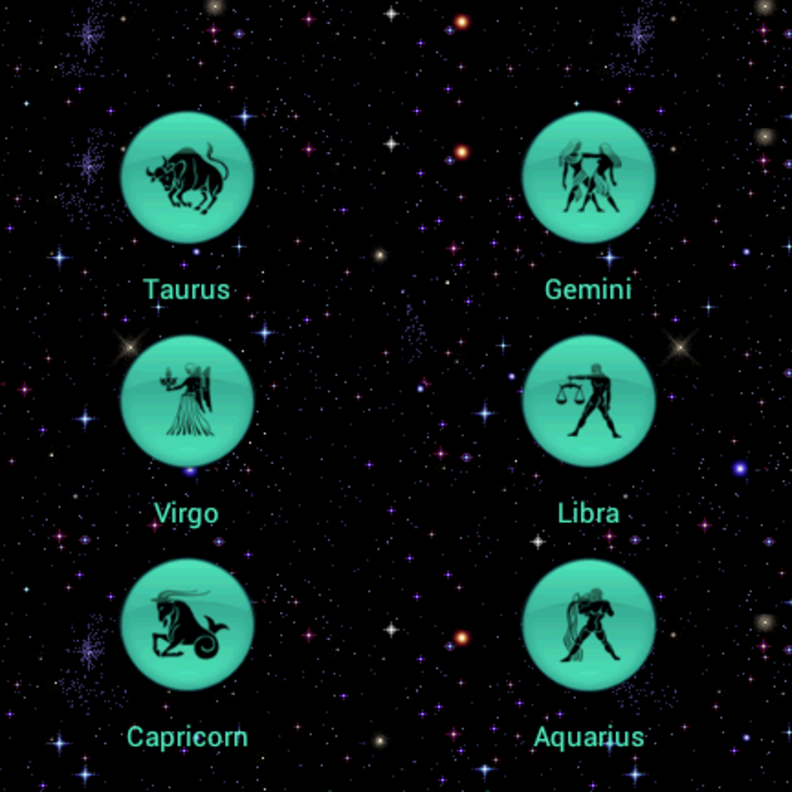Tap the Libra zodiac button

pyautogui.click(x=589, y=401)
